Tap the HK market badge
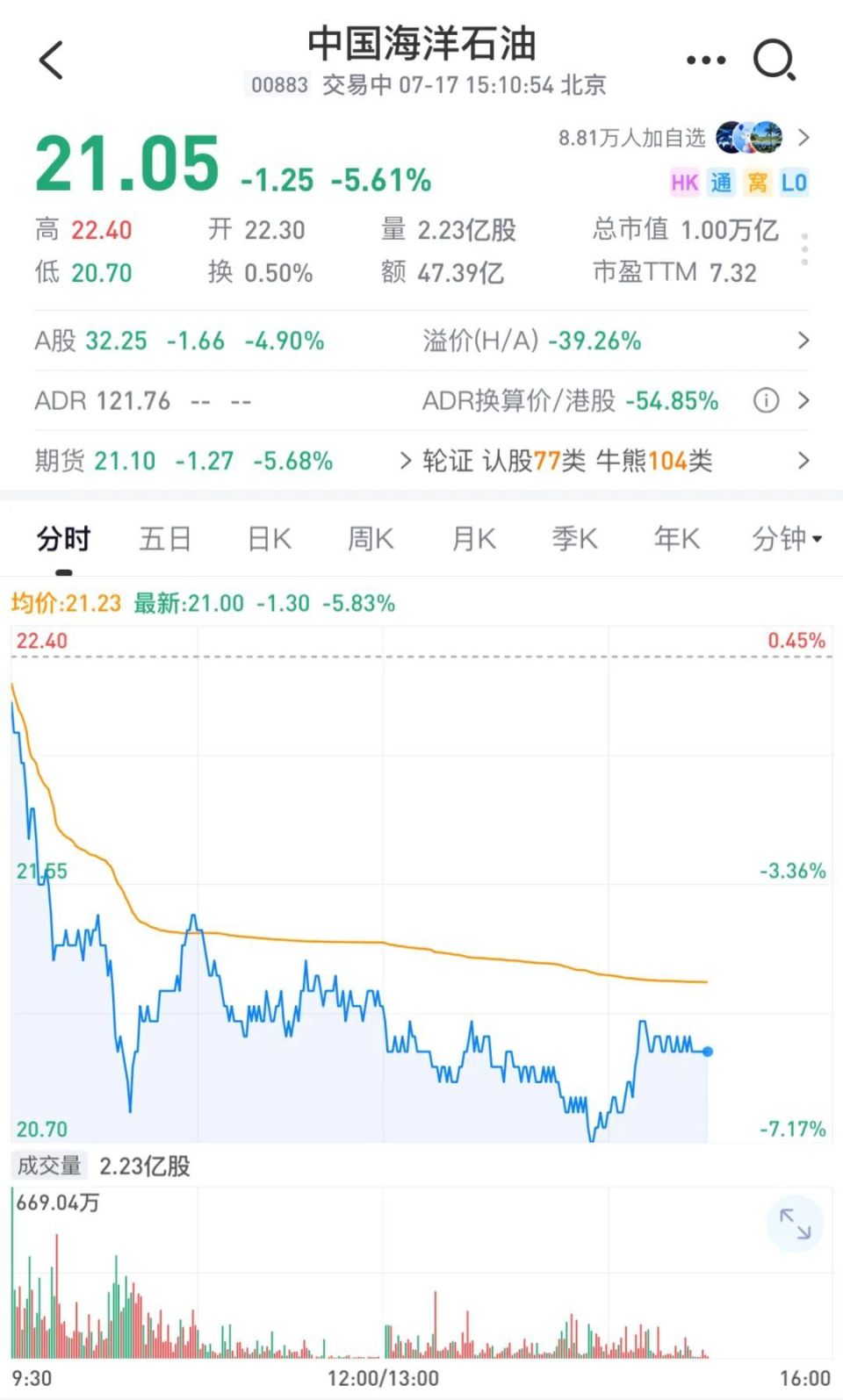Image resolution: width=843 pixels, height=1400 pixels. pyautogui.click(x=684, y=183)
